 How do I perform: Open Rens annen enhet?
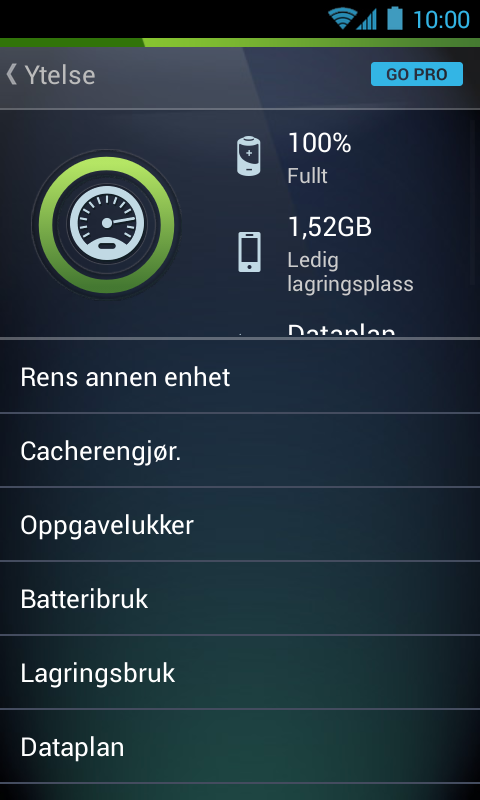[240, 377]
